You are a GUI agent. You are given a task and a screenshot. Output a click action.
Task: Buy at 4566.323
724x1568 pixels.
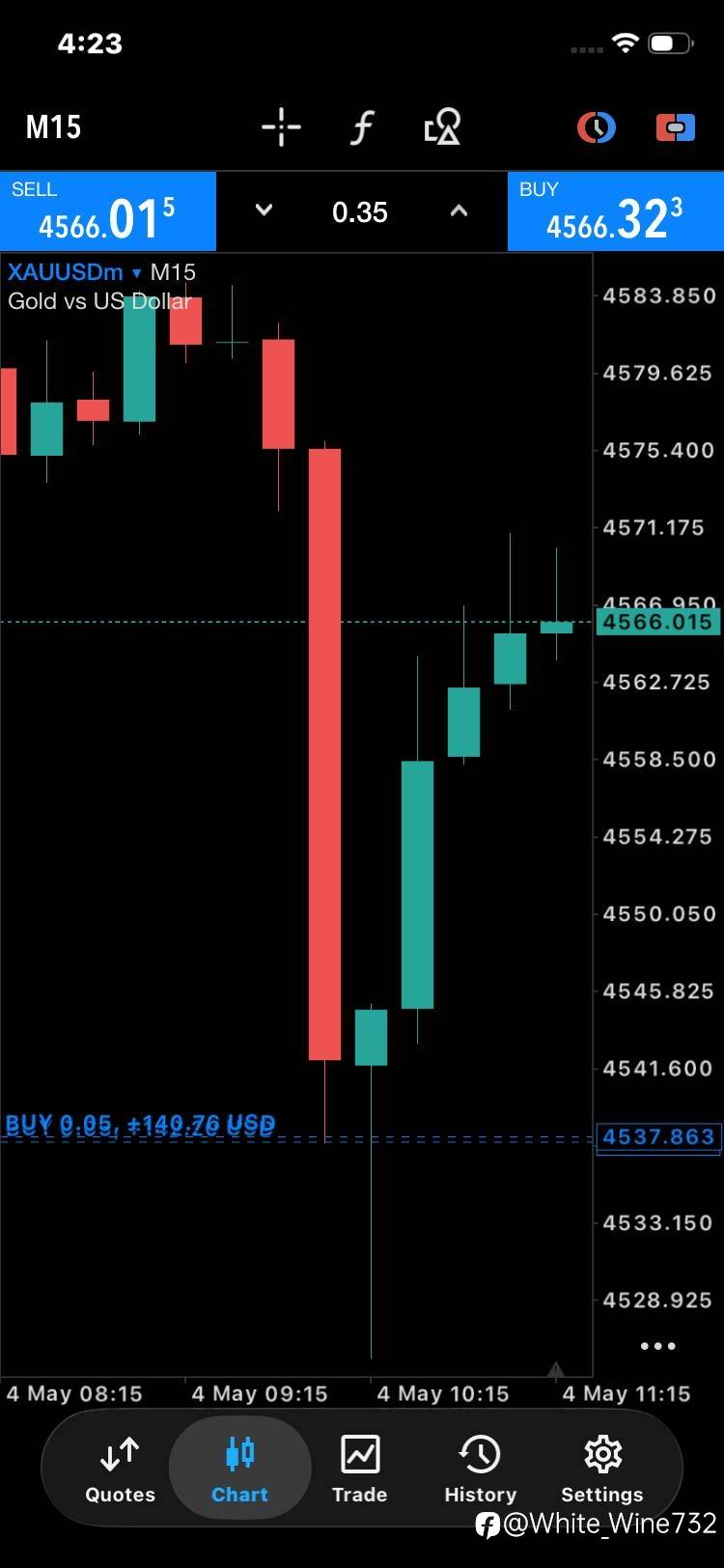pos(616,211)
